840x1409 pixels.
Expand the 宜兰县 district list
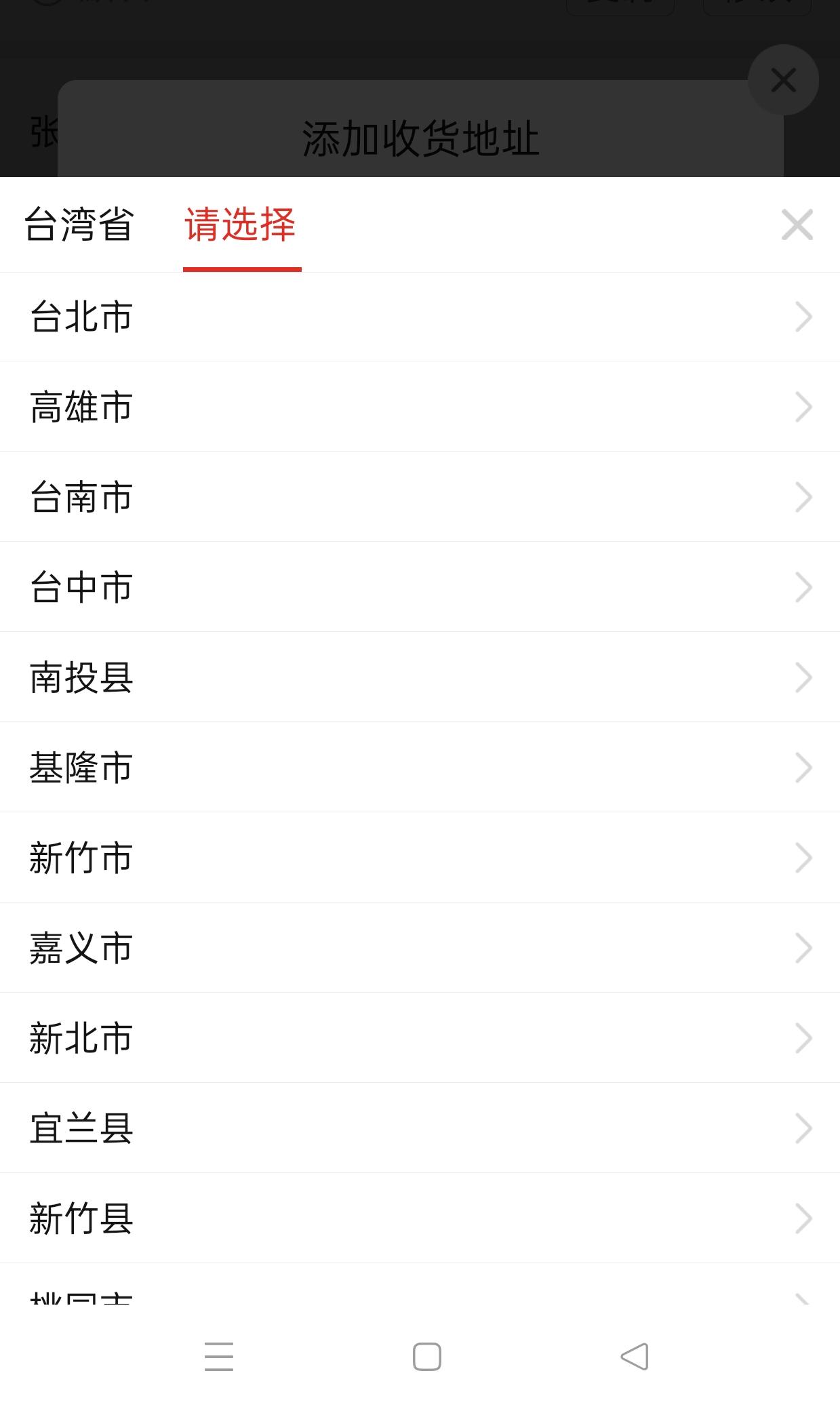(x=420, y=1128)
